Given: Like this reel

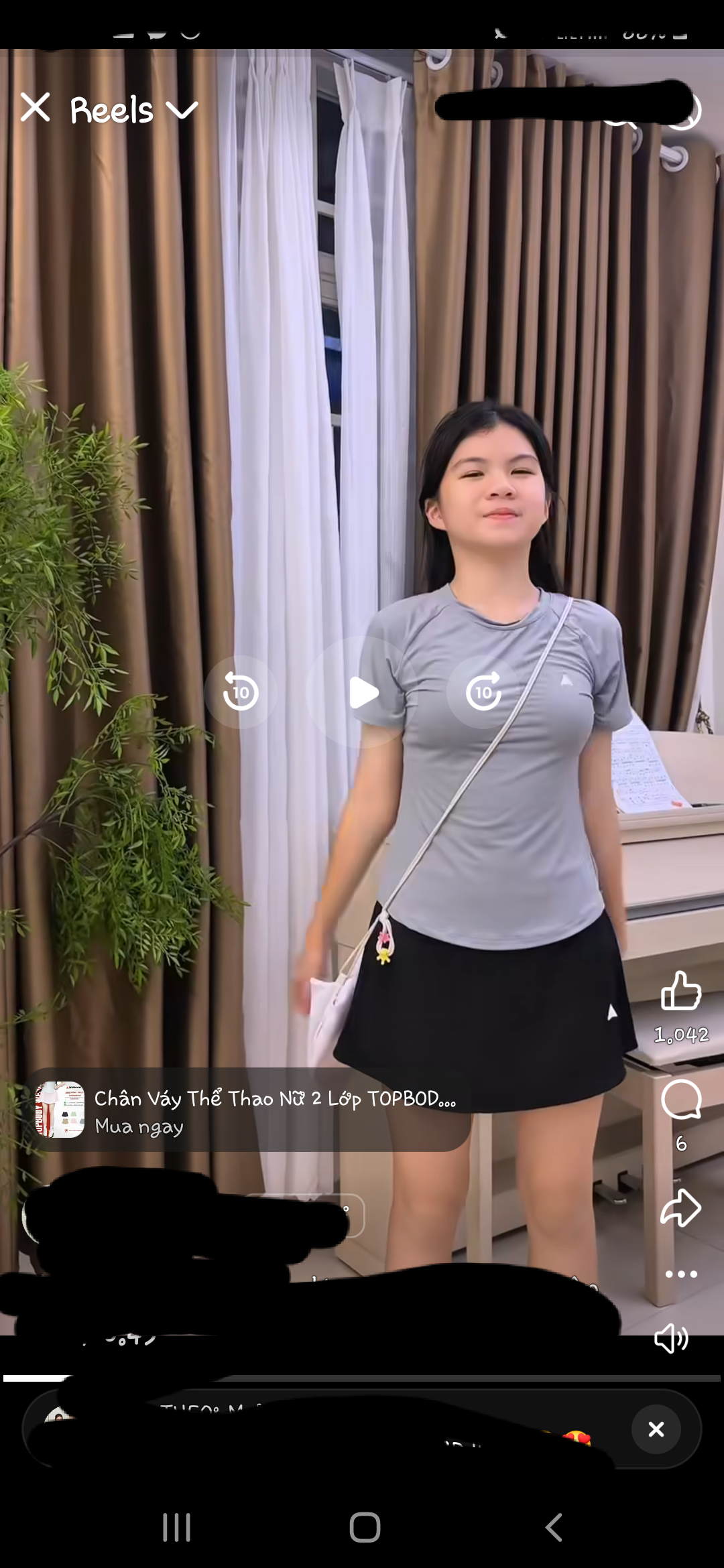Looking at the screenshot, I should click(680, 991).
